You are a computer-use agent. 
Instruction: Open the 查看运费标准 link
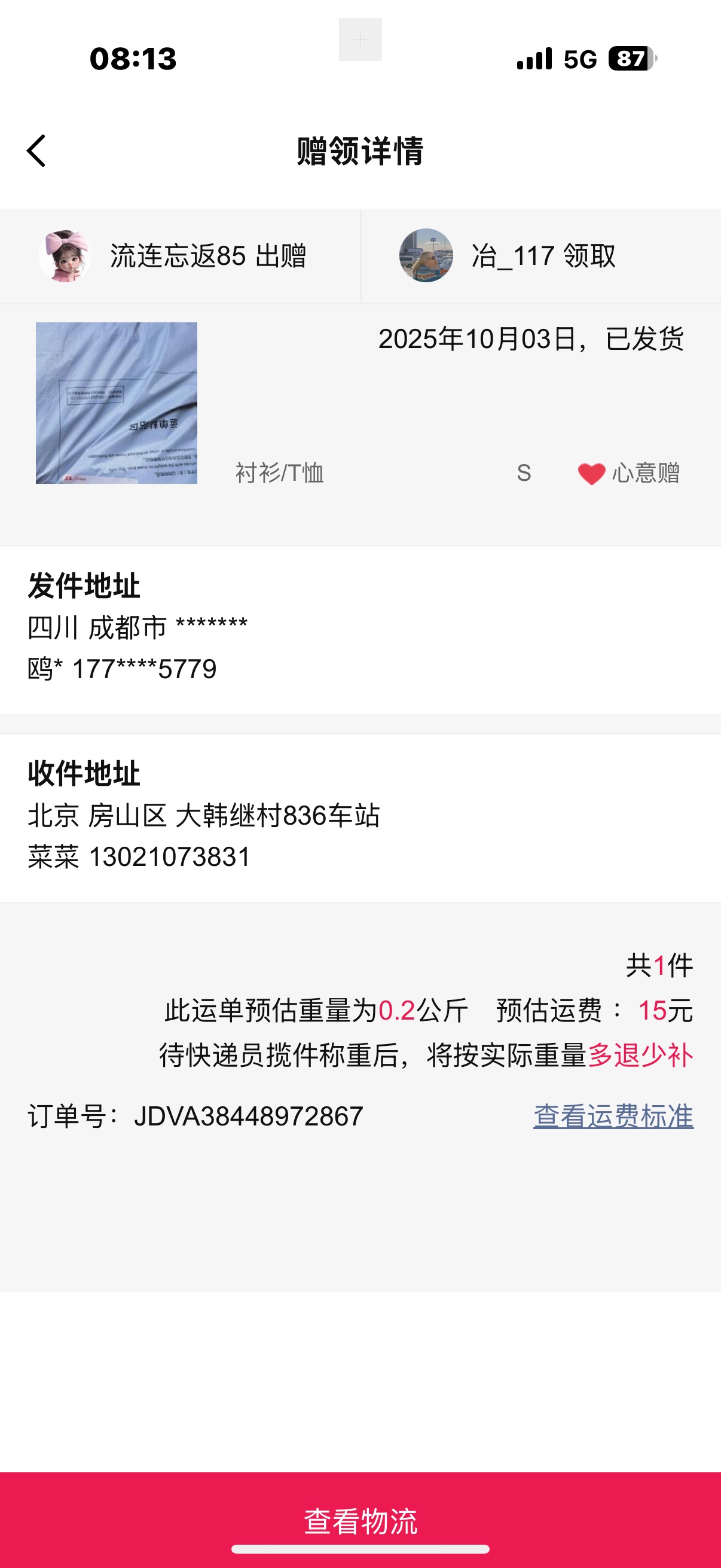[x=613, y=1116]
